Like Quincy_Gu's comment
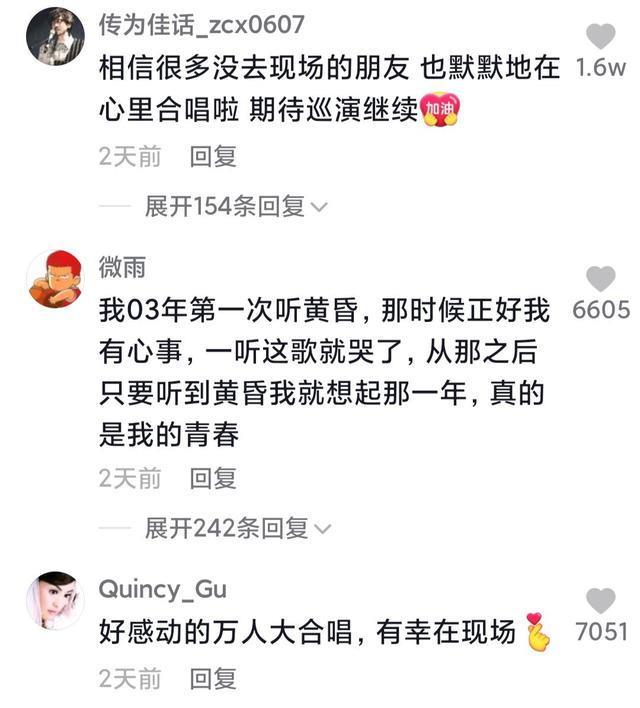Image resolution: width=640 pixels, height=708 pixels. [601, 600]
